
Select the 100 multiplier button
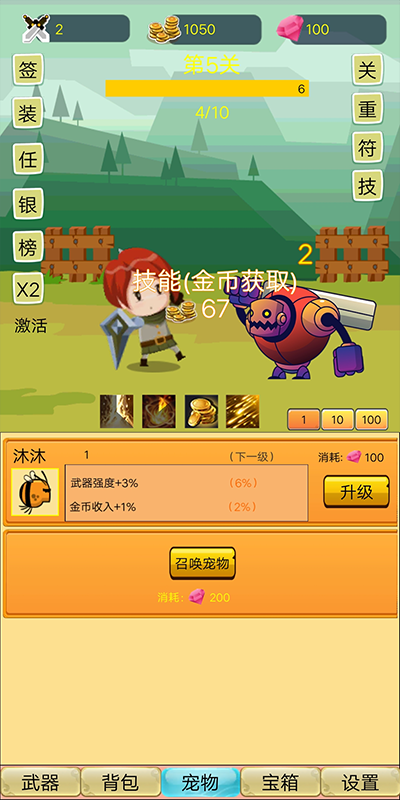pyautogui.click(x=371, y=419)
